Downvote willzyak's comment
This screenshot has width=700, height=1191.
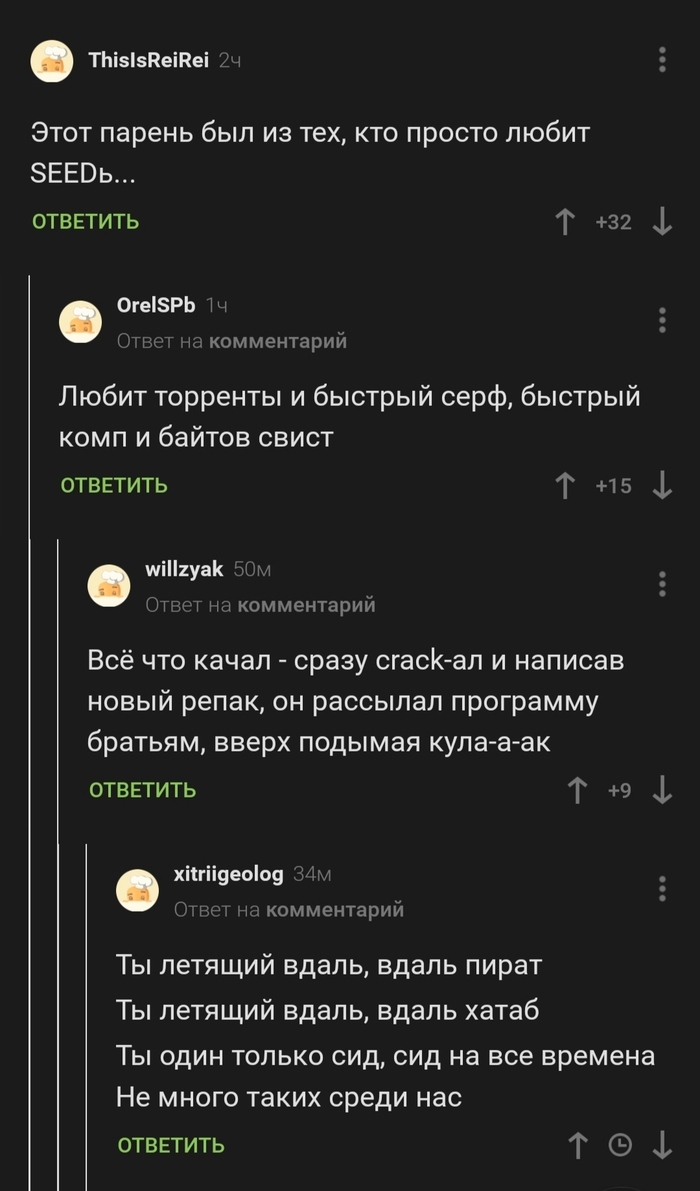[662, 791]
